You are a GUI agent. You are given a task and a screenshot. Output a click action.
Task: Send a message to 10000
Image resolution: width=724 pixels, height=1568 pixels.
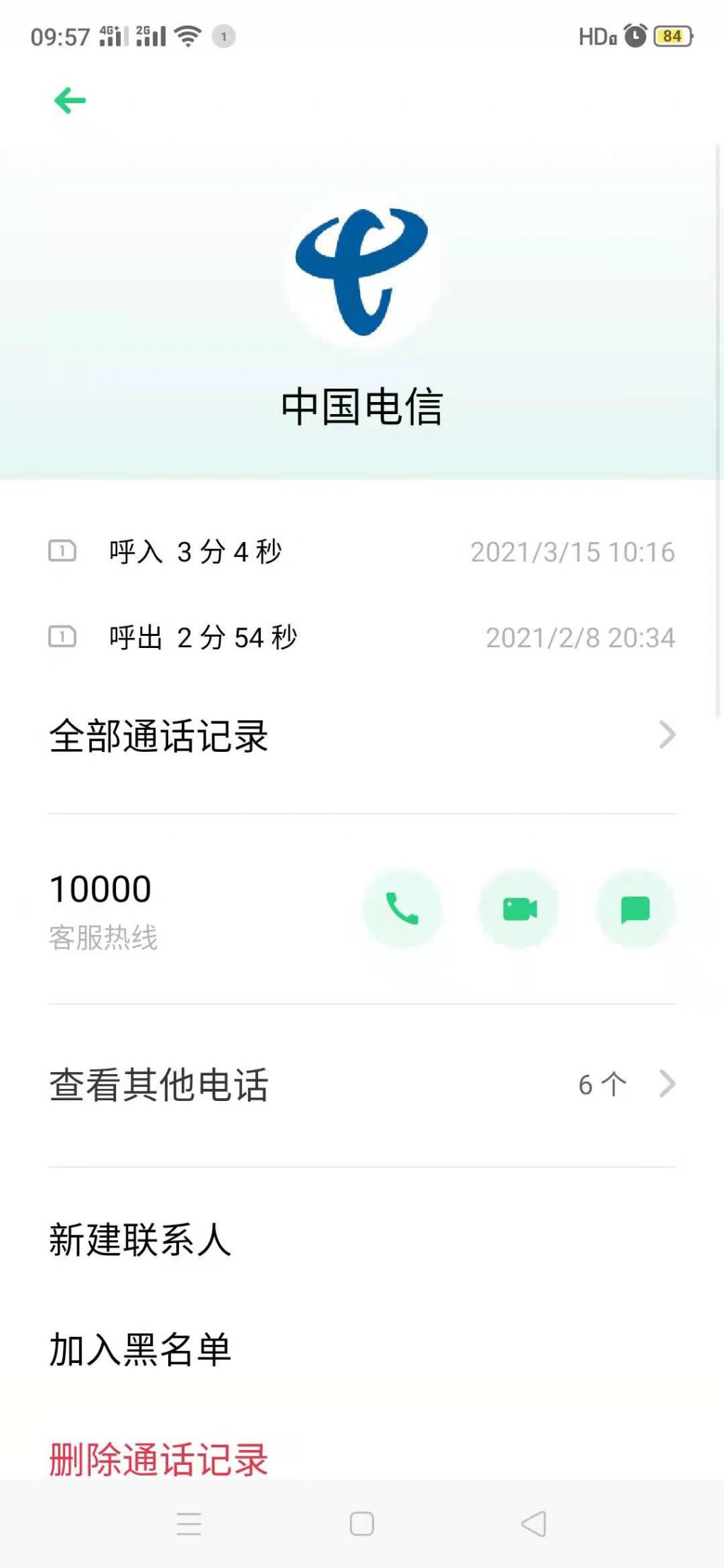tap(636, 909)
